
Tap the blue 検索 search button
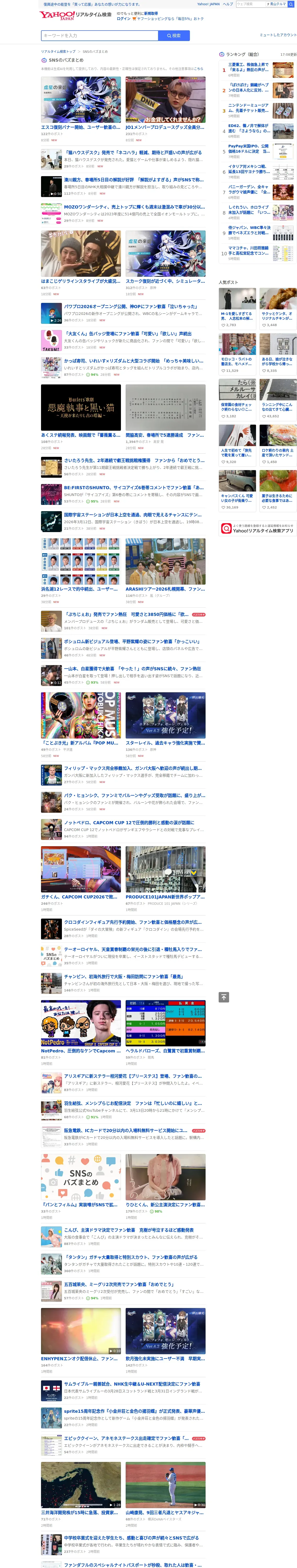click(173, 36)
